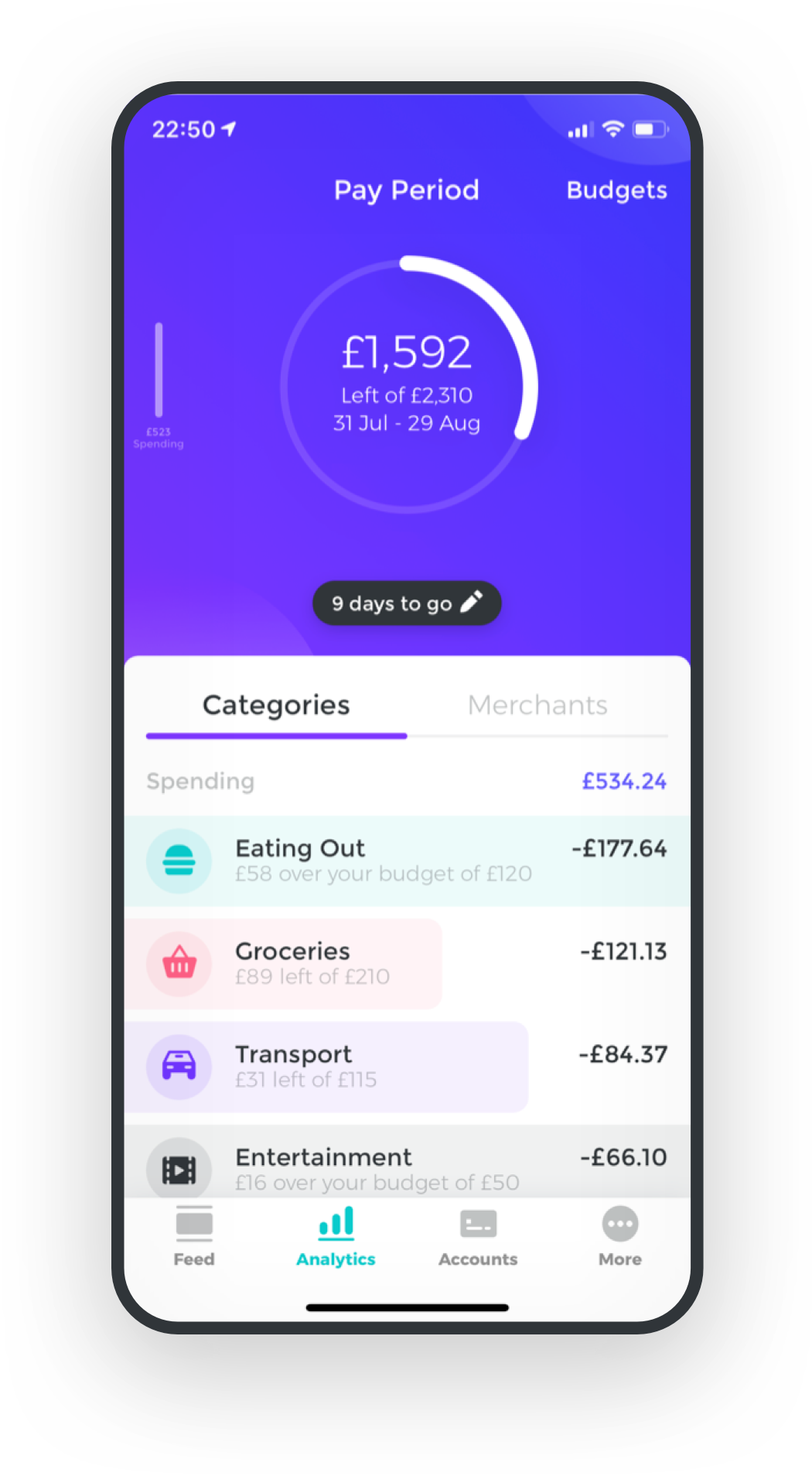812x1476 pixels.
Task: Edit the 9 days to go period
Action: pos(407,603)
